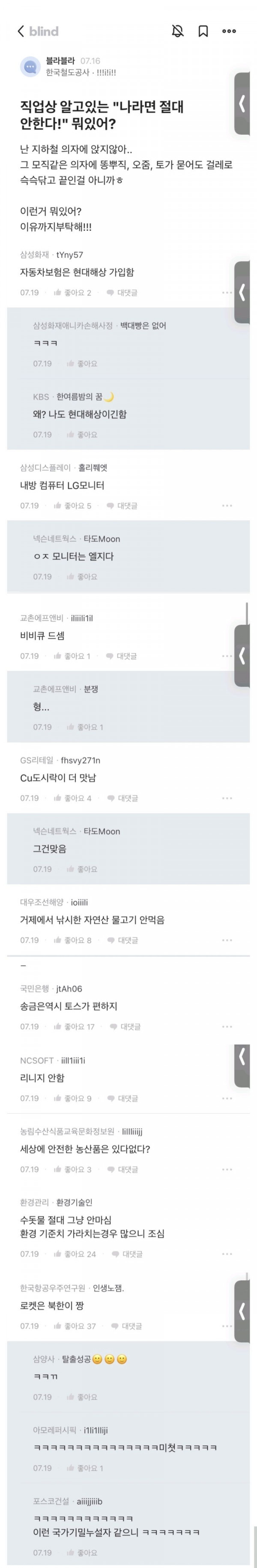Viewport: 257px width, 1568px height.
Task: Like the 삼성화재 comment about 현대해상
Action: pyautogui.click(x=72, y=293)
